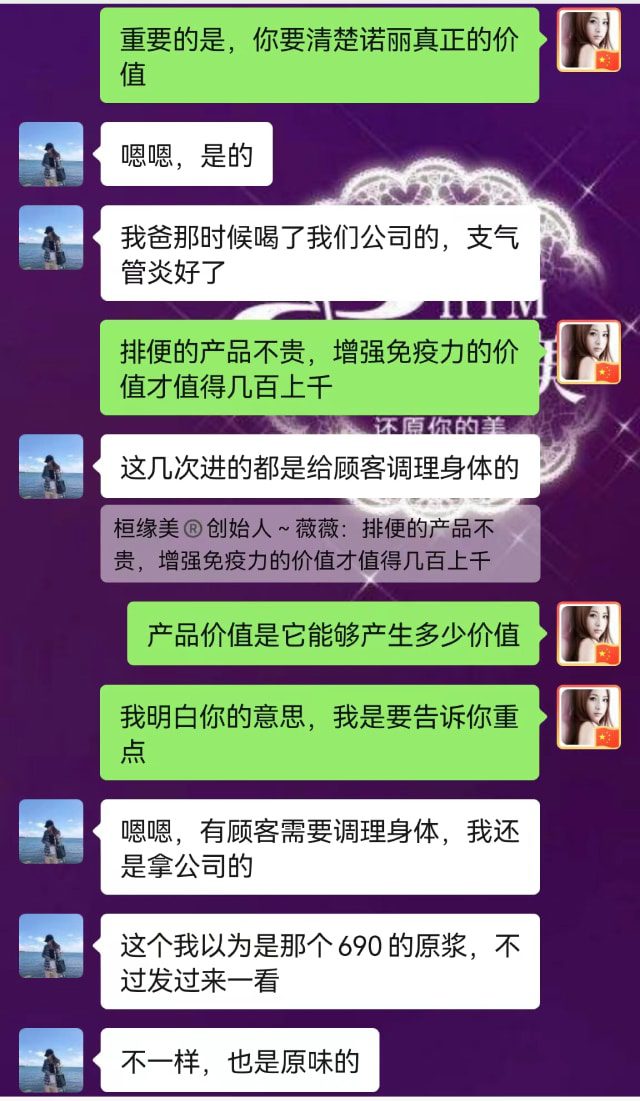Open the avatar beside 产品价值是它能够产生多少价值
The image size is (640, 1101).
589,634
